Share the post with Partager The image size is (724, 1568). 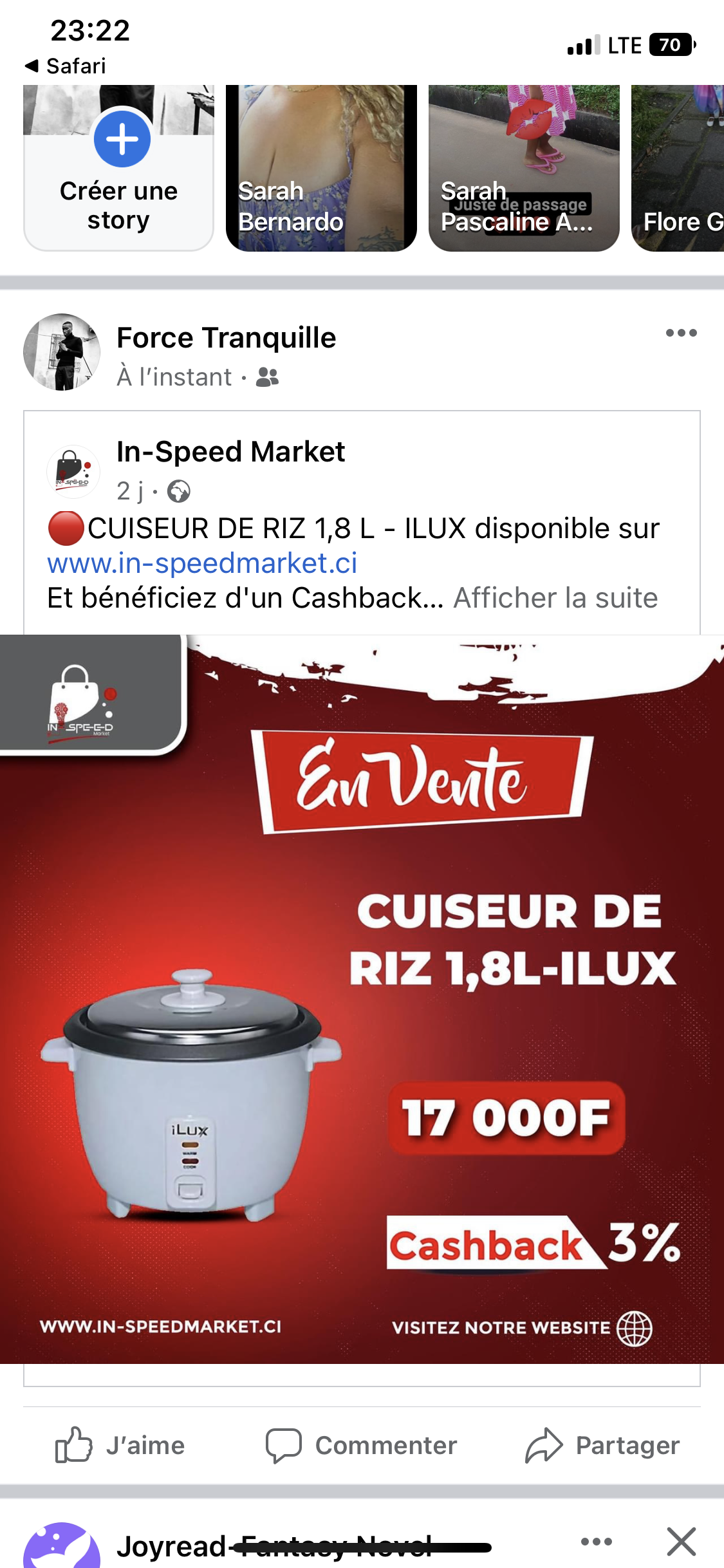602,1445
